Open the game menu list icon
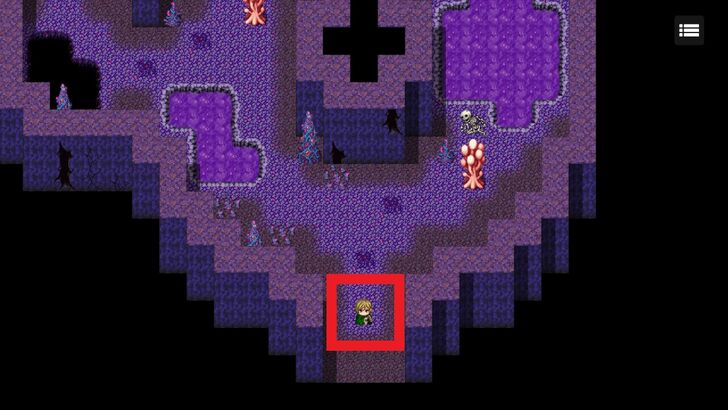This screenshot has width=728, height=410. [689, 30]
